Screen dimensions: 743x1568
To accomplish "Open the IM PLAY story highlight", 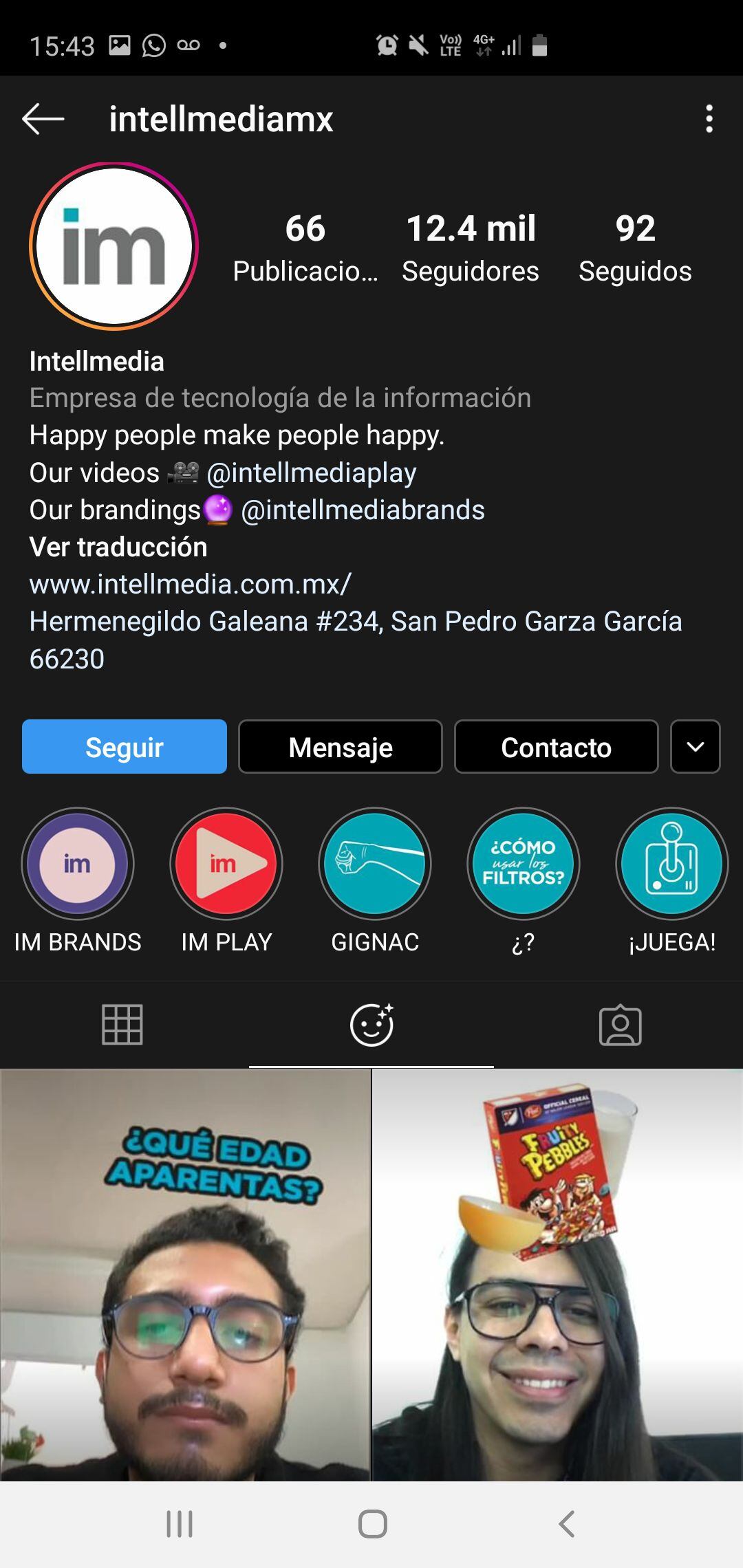I will pos(226,864).
